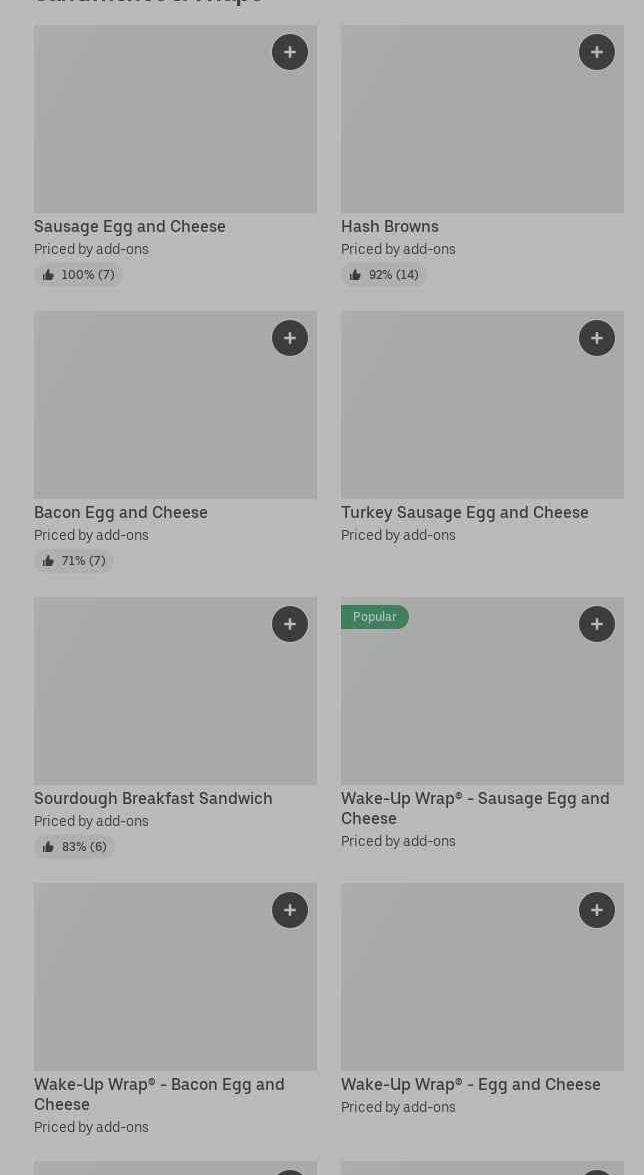Open Sourdough Breakfast Sandwich details
The width and height of the screenshot is (644, 1175).
pyautogui.click(x=175, y=728)
